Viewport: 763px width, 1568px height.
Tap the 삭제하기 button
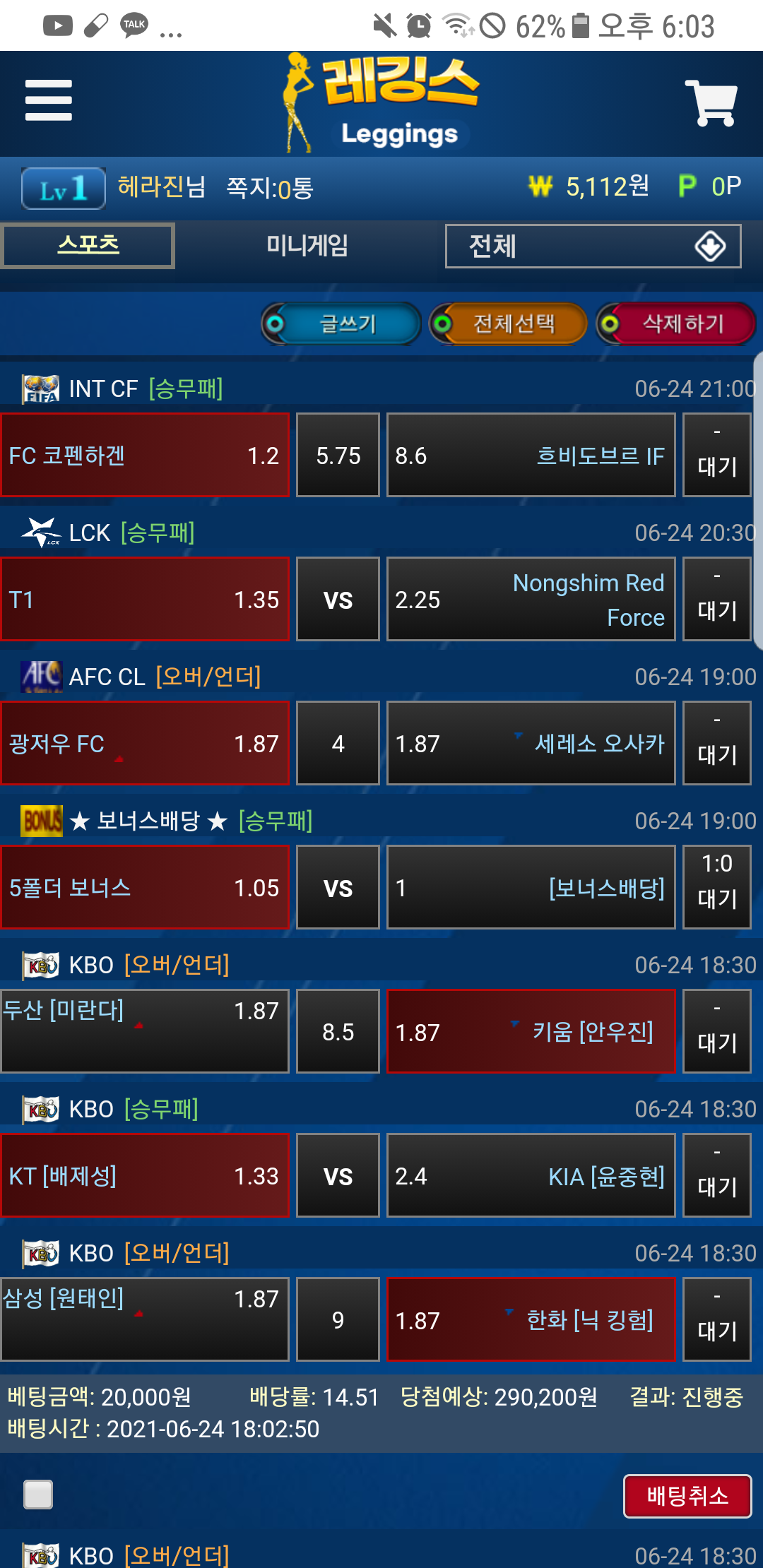point(677,323)
